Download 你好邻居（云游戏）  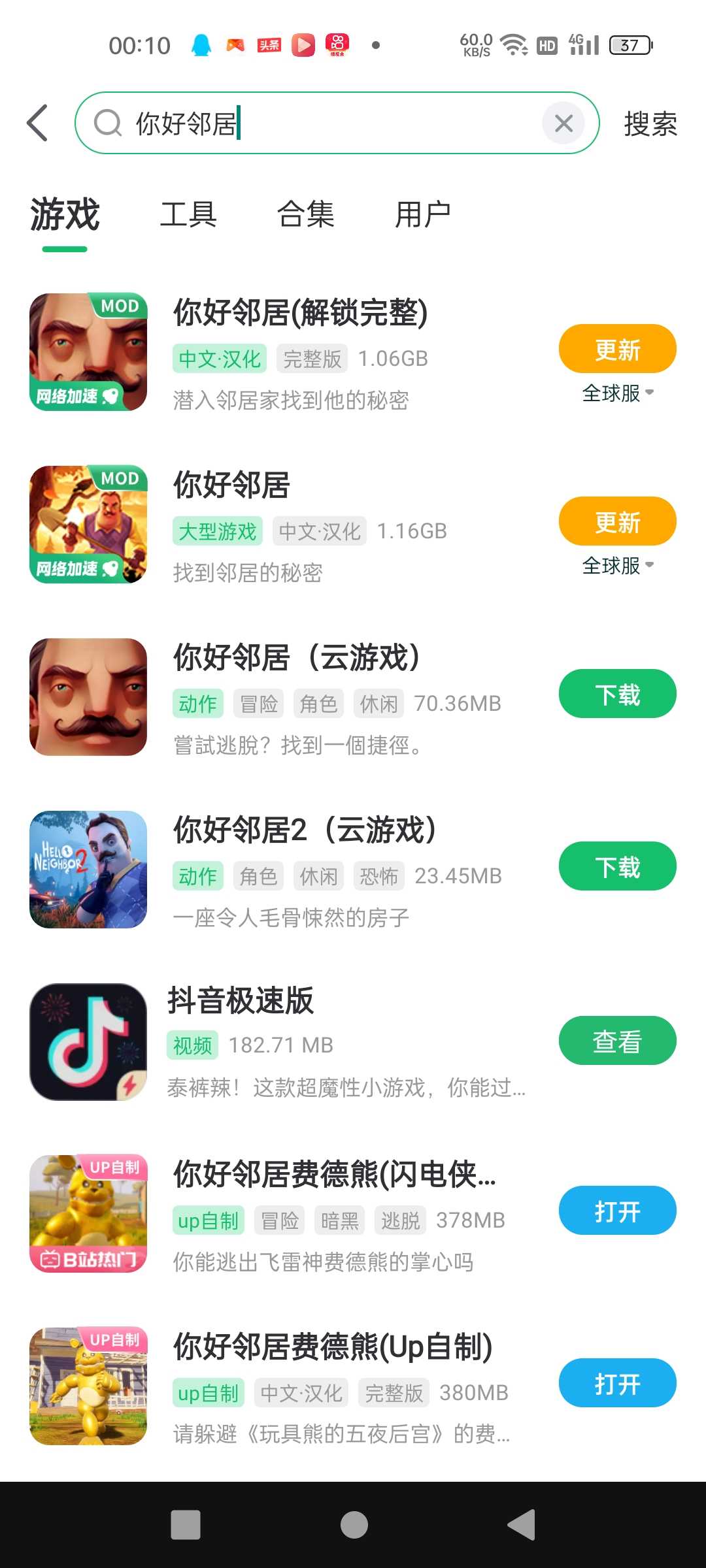[617, 694]
